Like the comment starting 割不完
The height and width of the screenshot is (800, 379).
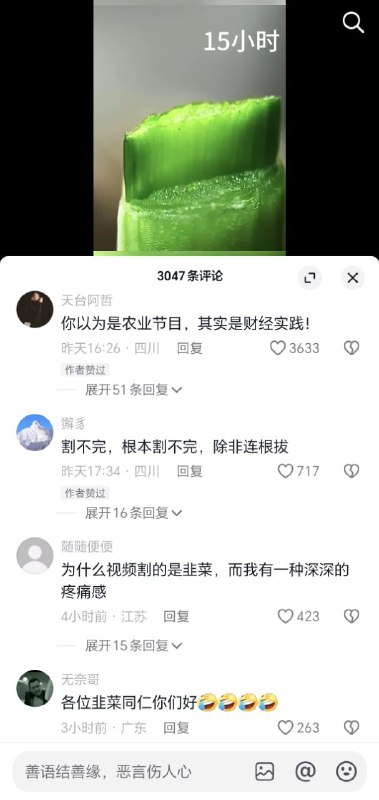click(298, 471)
